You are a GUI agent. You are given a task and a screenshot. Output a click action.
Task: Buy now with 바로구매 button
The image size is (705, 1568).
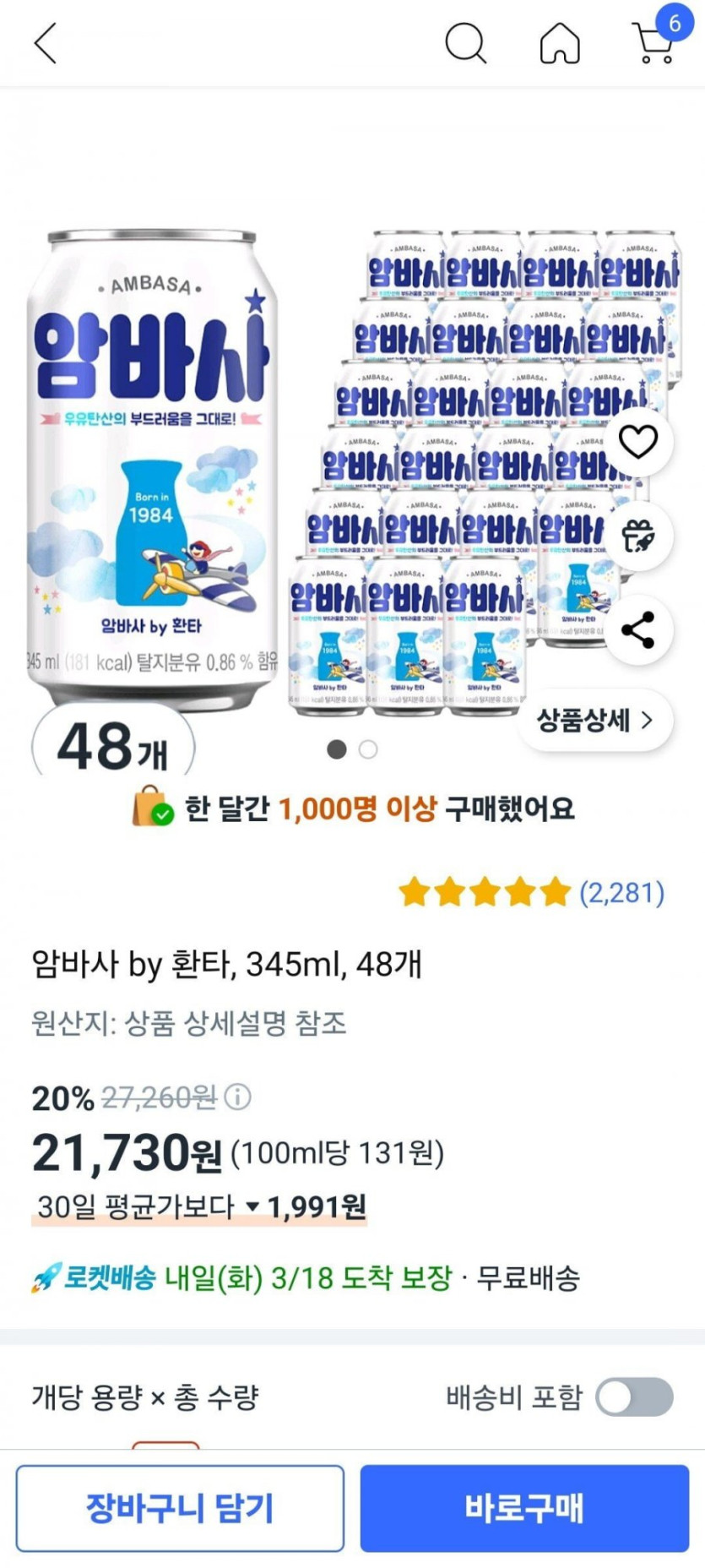coord(524,1508)
